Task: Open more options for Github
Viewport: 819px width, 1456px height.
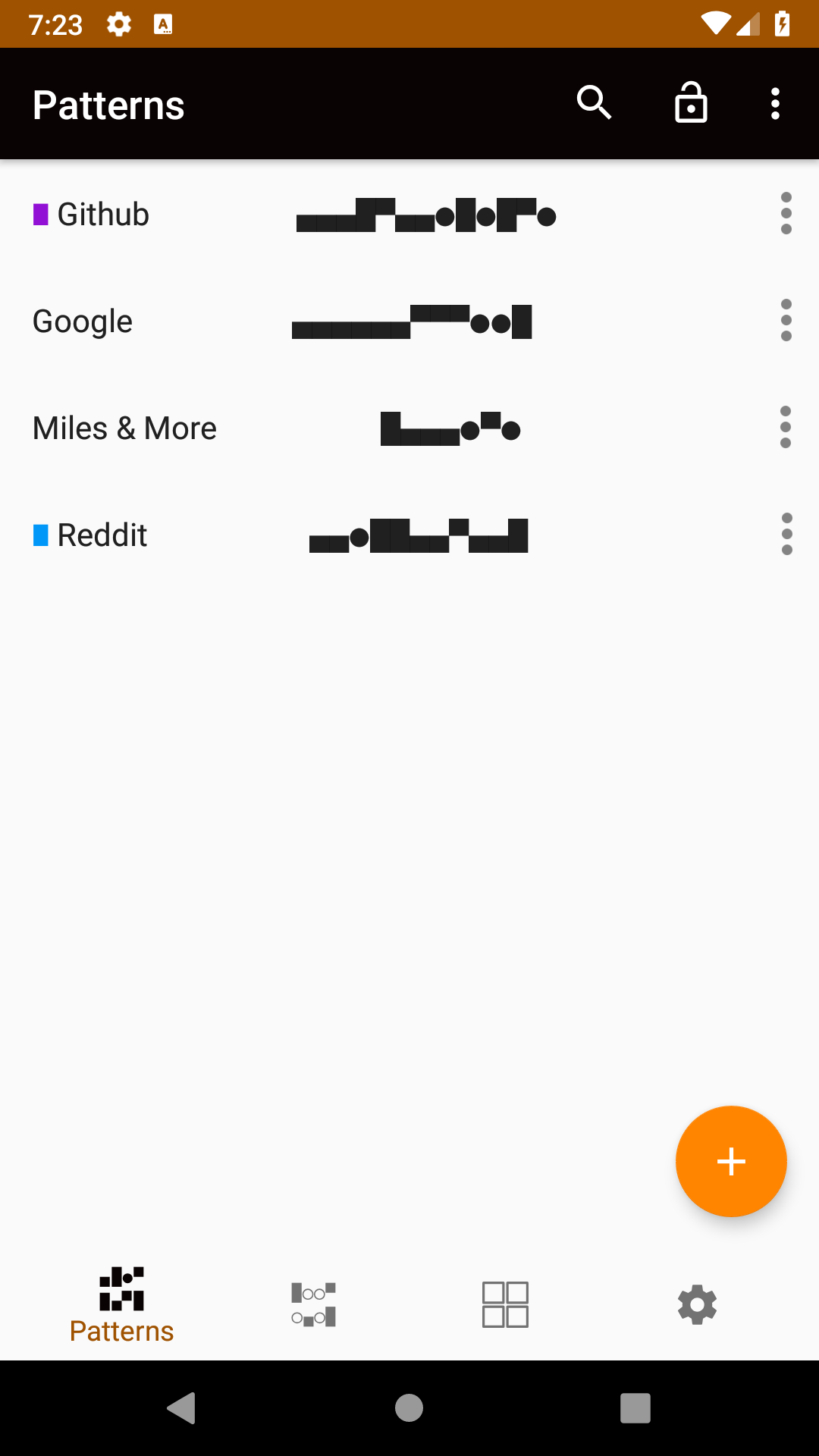Action: (786, 214)
